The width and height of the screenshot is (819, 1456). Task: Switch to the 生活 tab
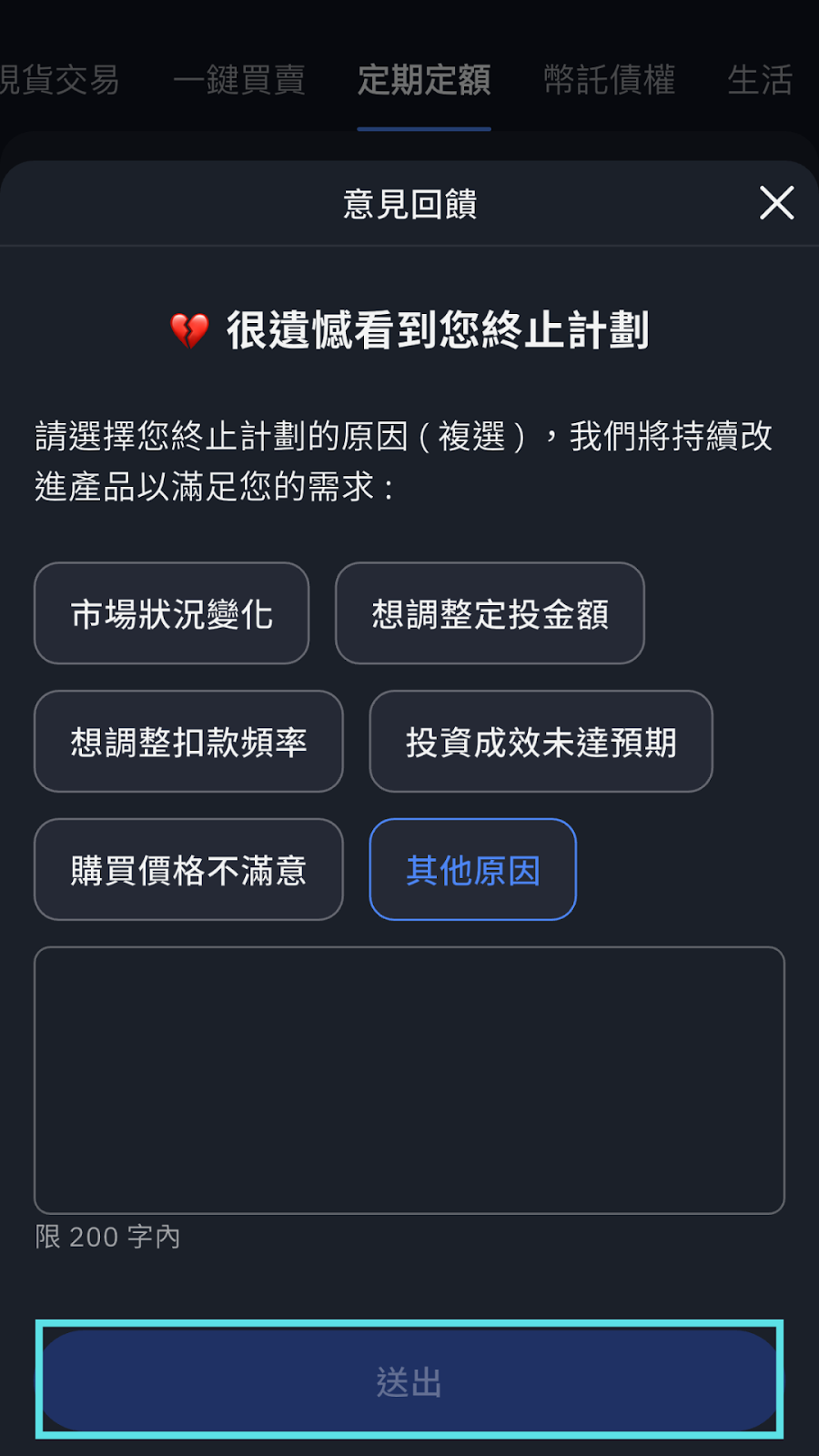pos(761,80)
